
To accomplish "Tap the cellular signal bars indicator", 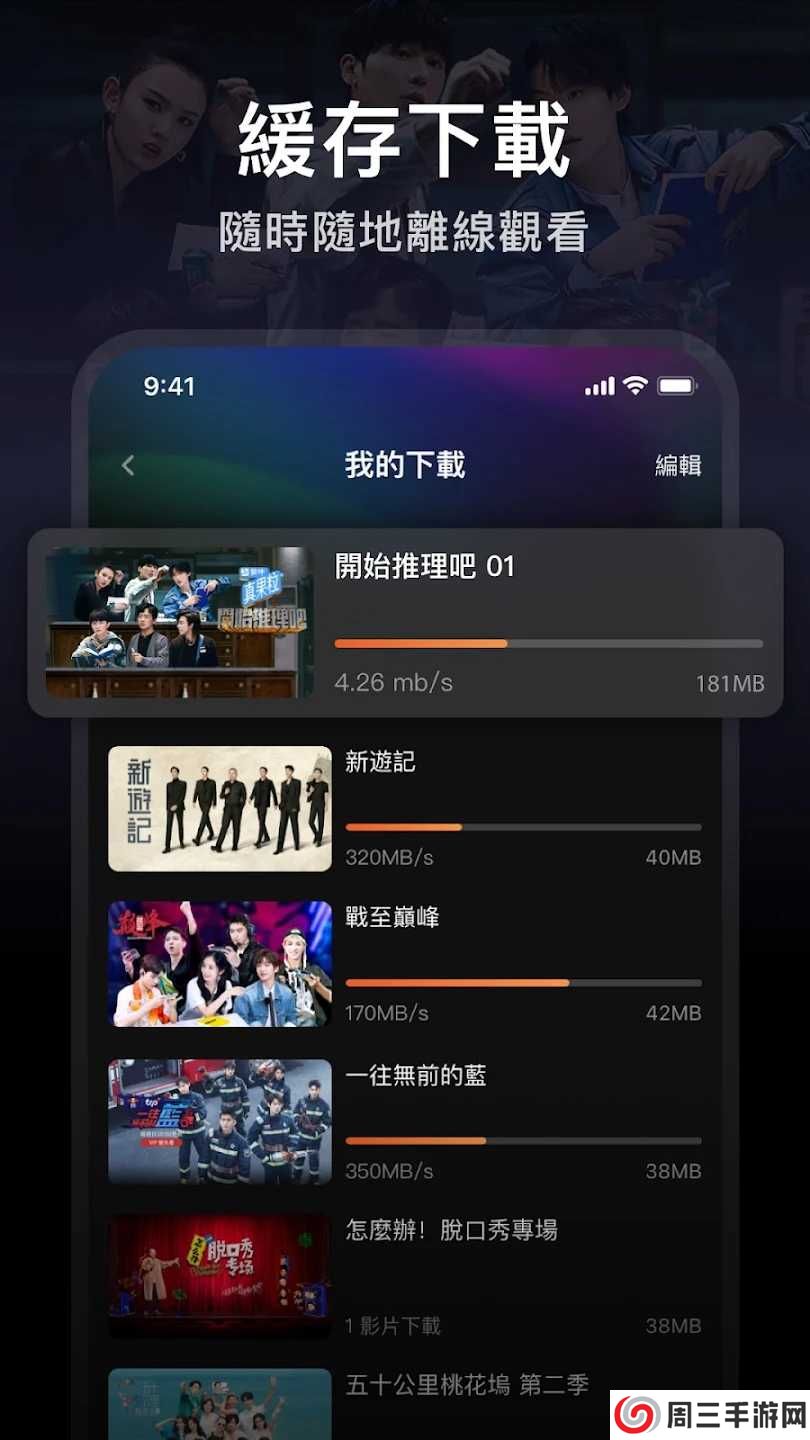I will click(x=600, y=385).
